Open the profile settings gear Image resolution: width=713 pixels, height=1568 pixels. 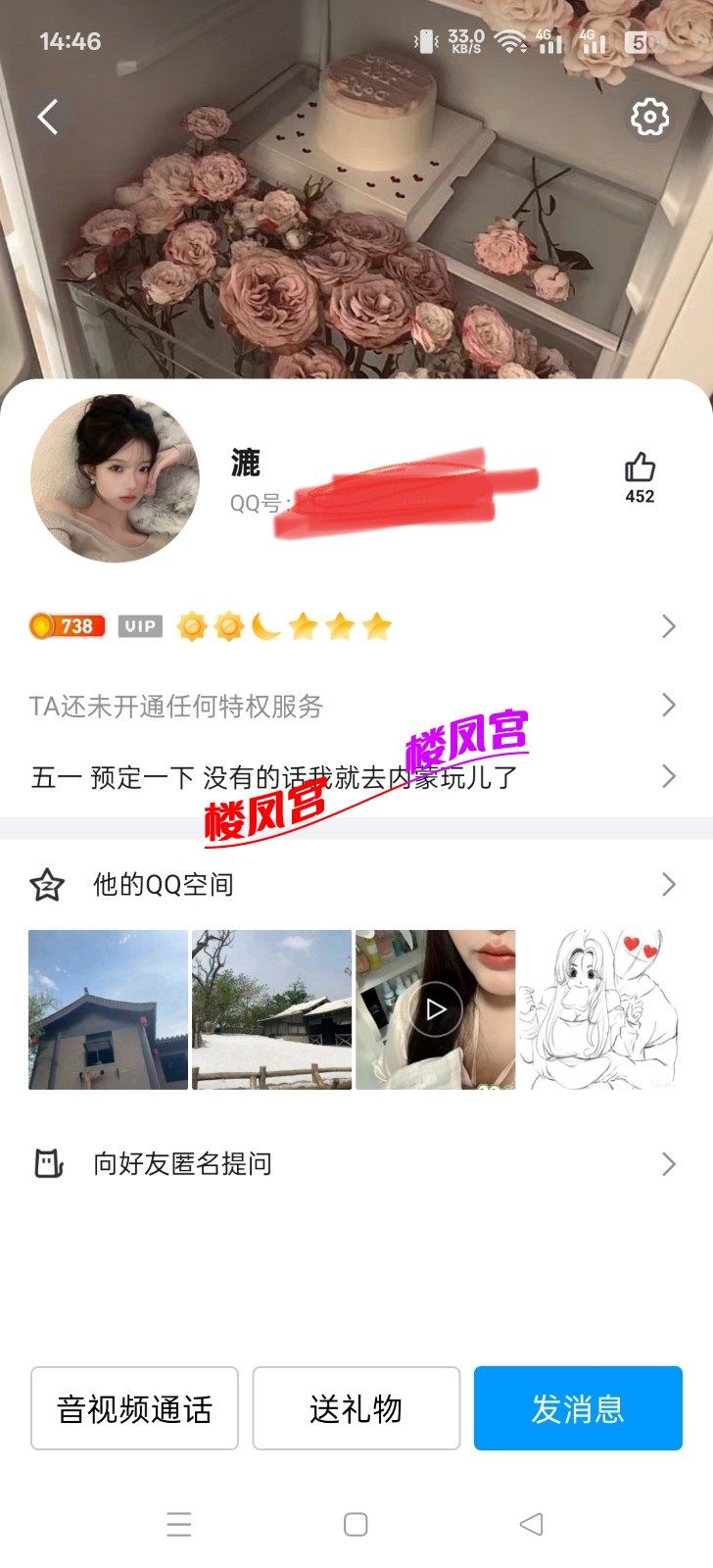(649, 118)
